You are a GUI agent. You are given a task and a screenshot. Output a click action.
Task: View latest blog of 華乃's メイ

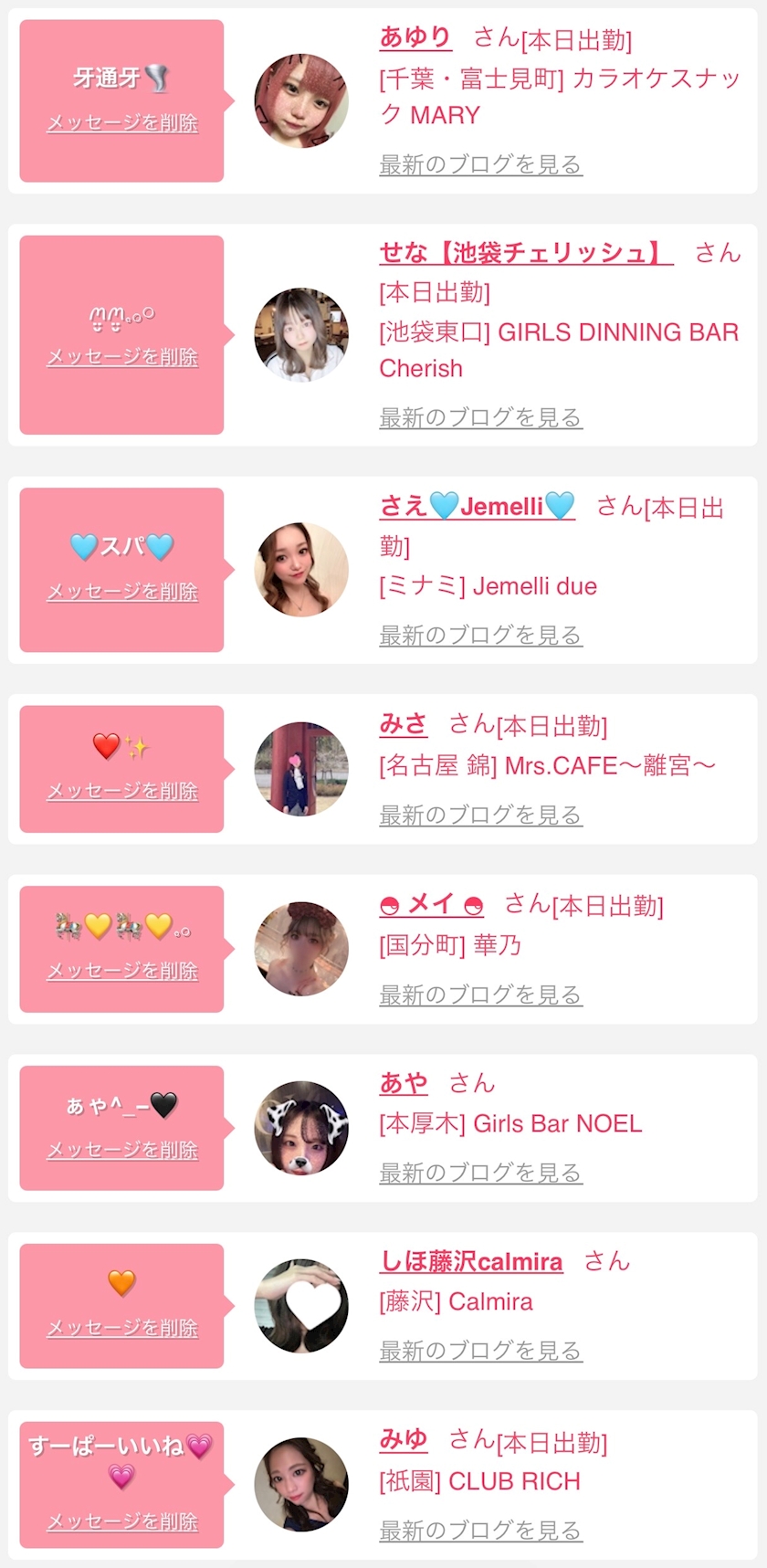480,994
